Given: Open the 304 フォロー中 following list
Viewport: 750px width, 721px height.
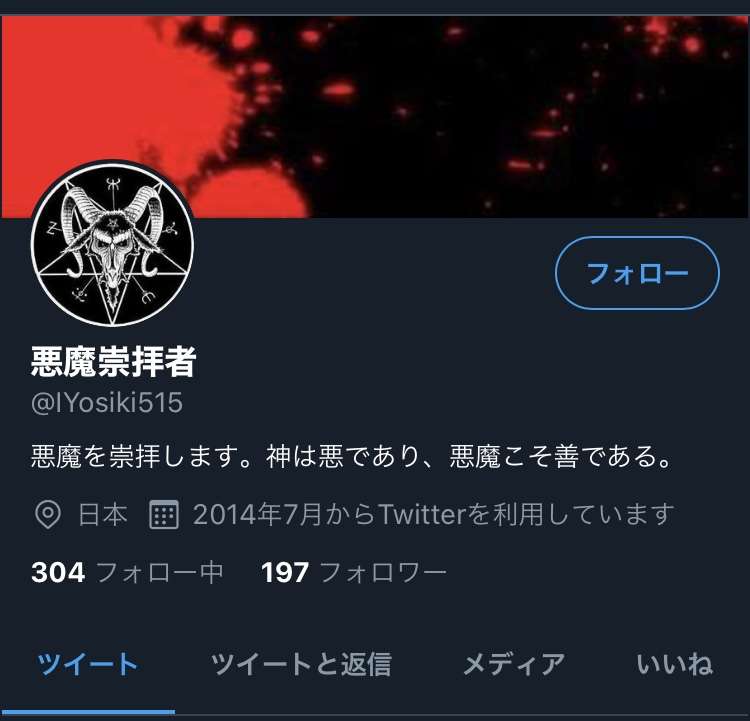Looking at the screenshot, I should pyautogui.click(x=127, y=573).
